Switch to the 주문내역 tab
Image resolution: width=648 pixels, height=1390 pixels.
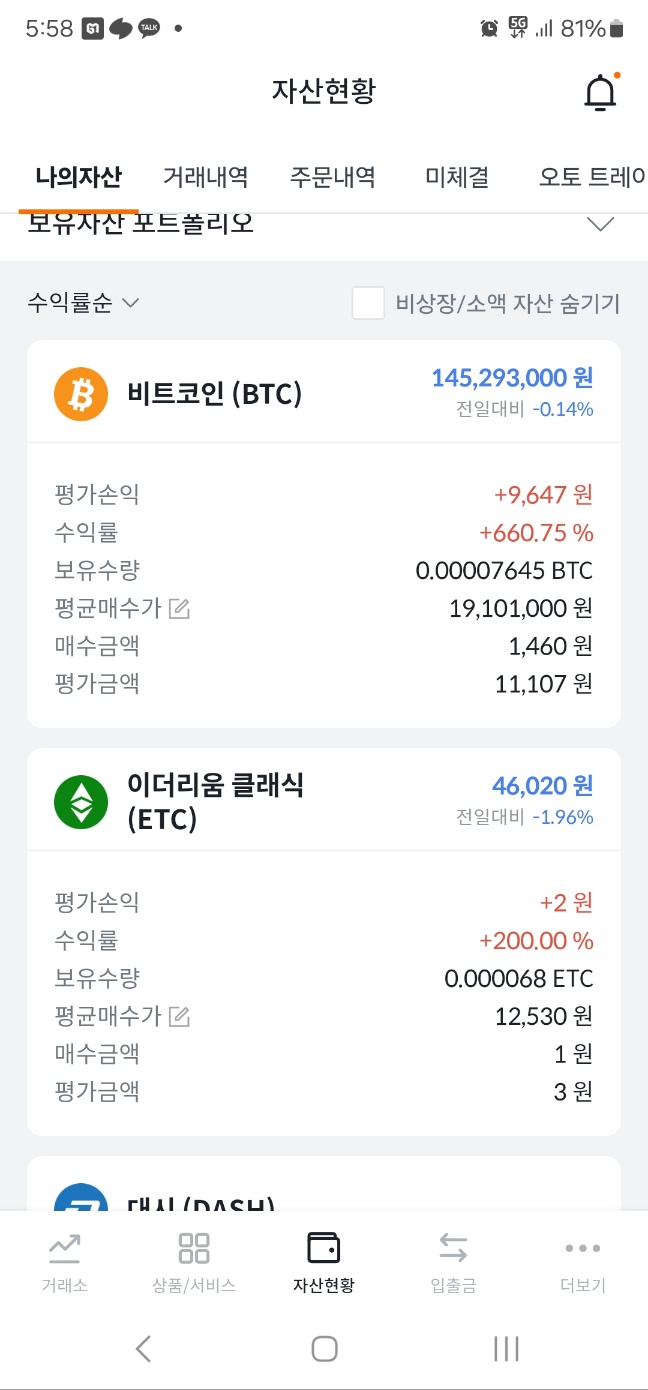[333, 178]
